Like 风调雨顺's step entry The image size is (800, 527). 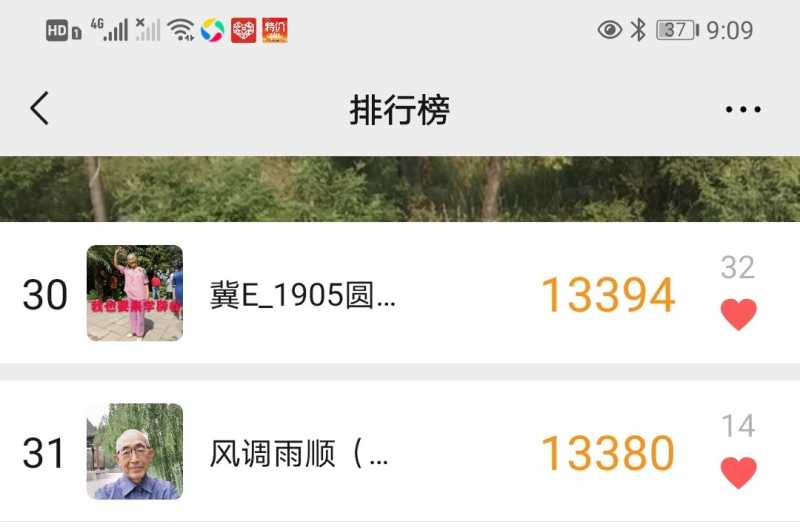click(738, 472)
